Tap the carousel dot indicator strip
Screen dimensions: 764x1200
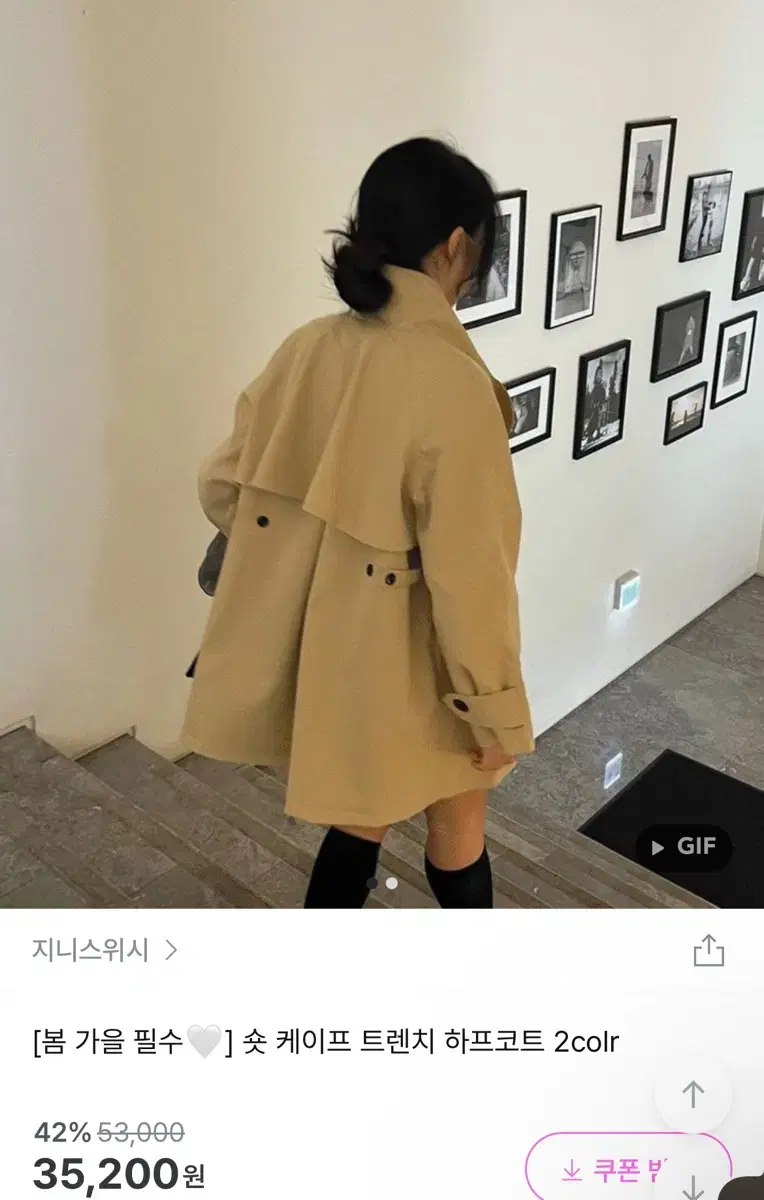pyautogui.click(x=382, y=883)
